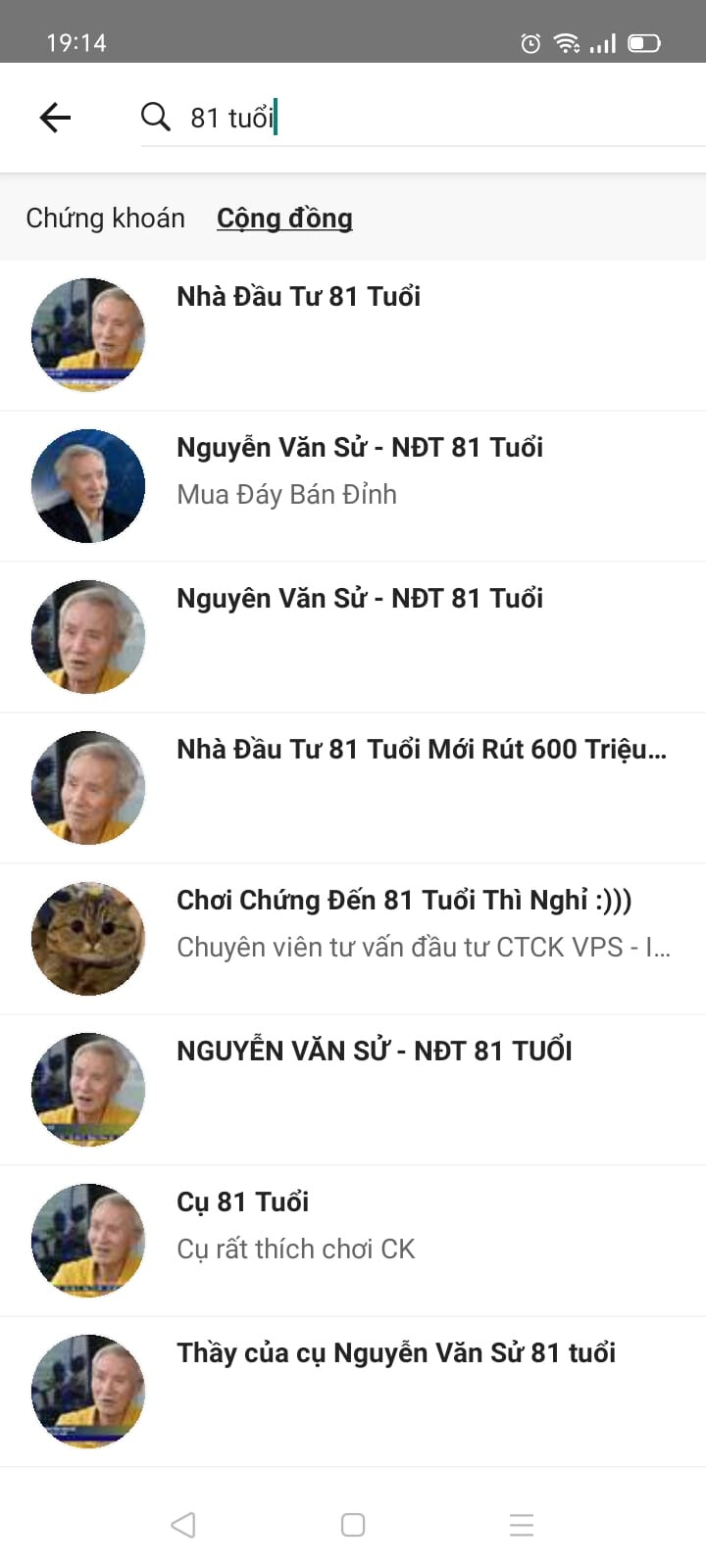Select the Cộng đồng tab

pyautogui.click(x=284, y=218)
